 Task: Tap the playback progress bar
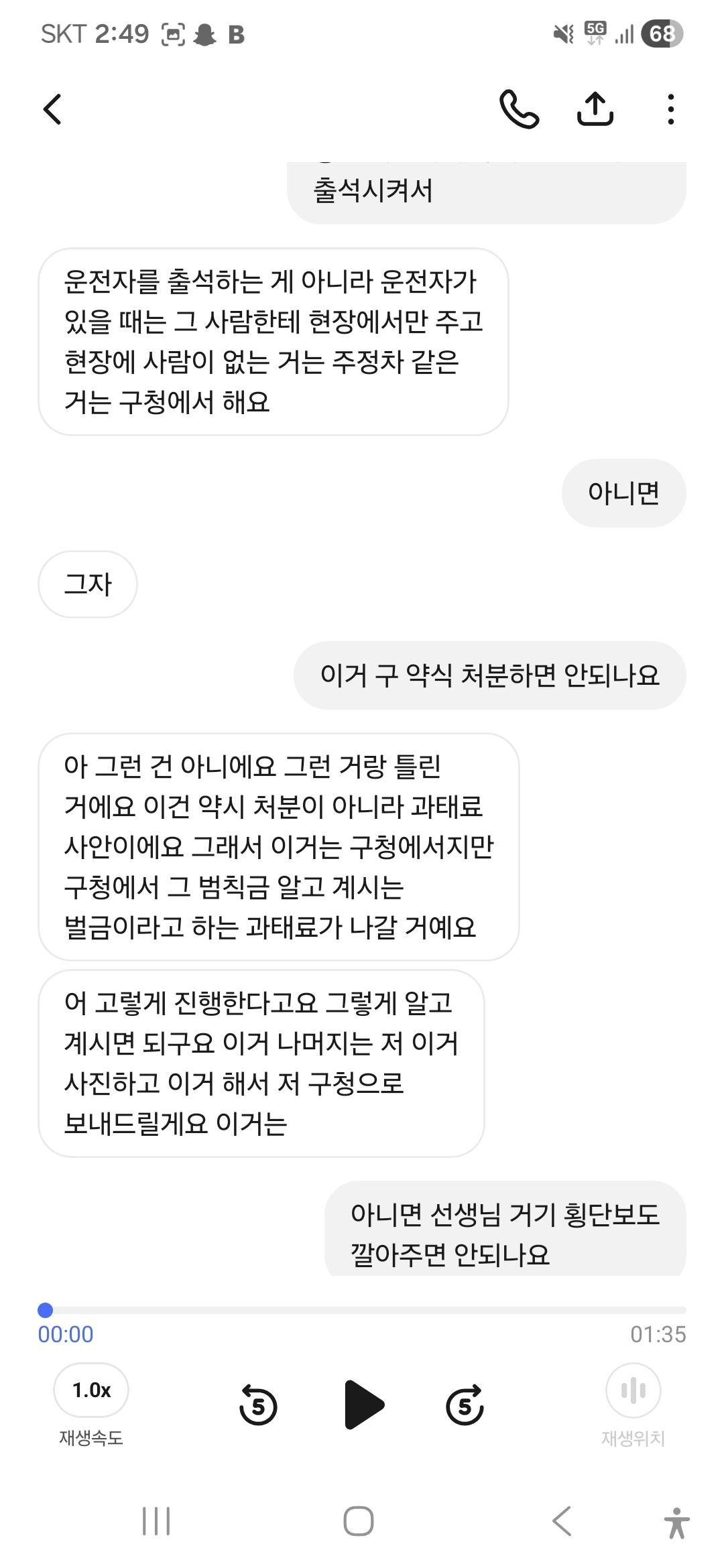pyautogui.click(x=362, y=1309)
